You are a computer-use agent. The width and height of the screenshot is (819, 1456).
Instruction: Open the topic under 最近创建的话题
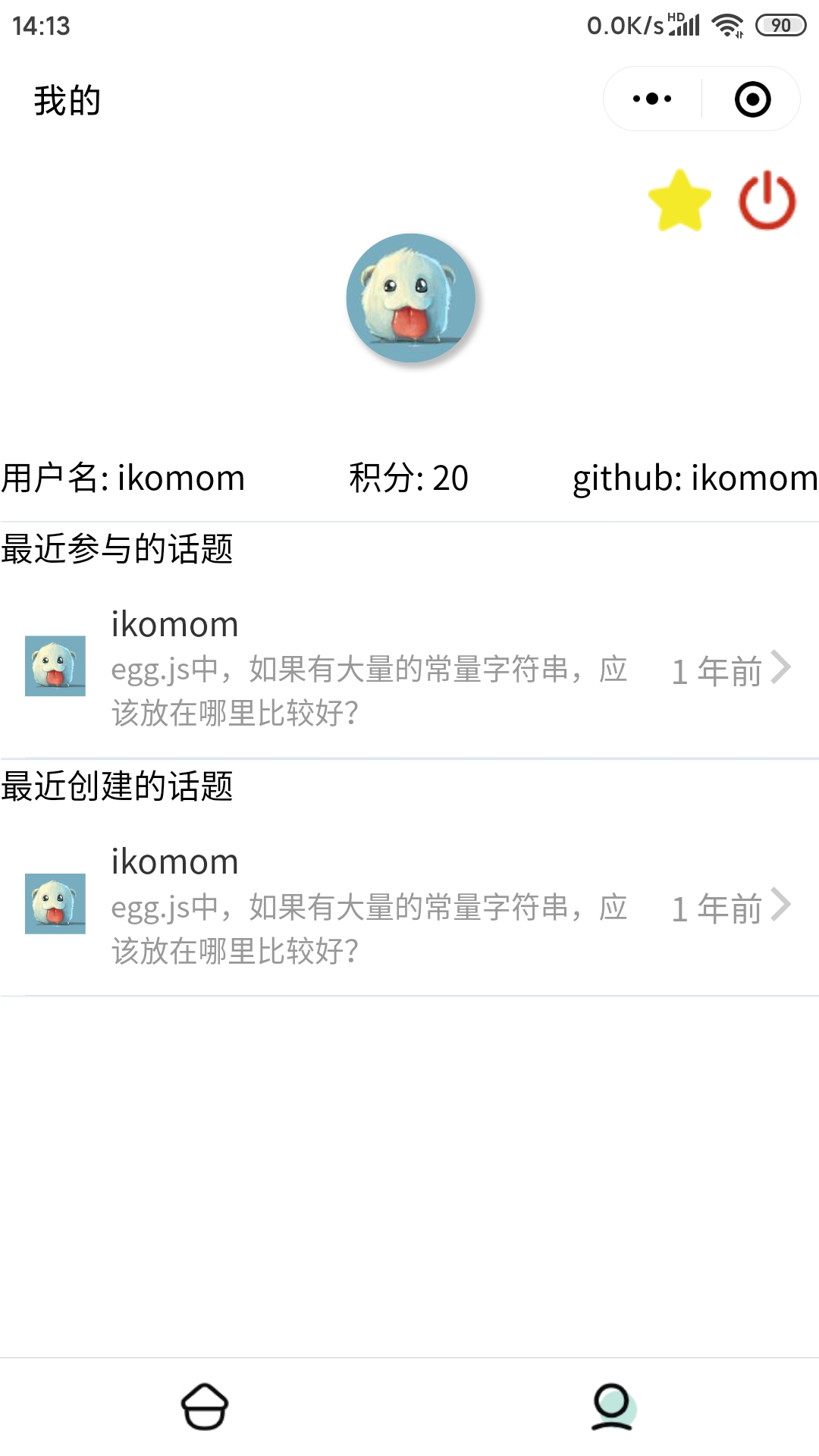click(409, 905)
